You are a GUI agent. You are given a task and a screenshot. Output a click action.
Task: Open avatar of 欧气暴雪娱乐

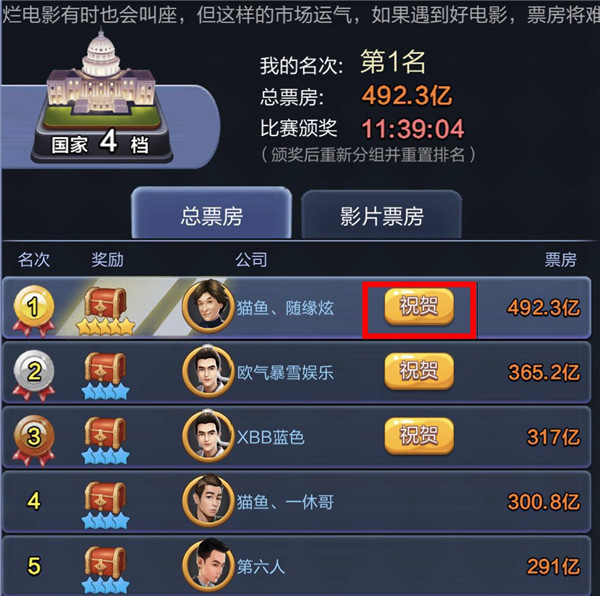coord(208,372)
